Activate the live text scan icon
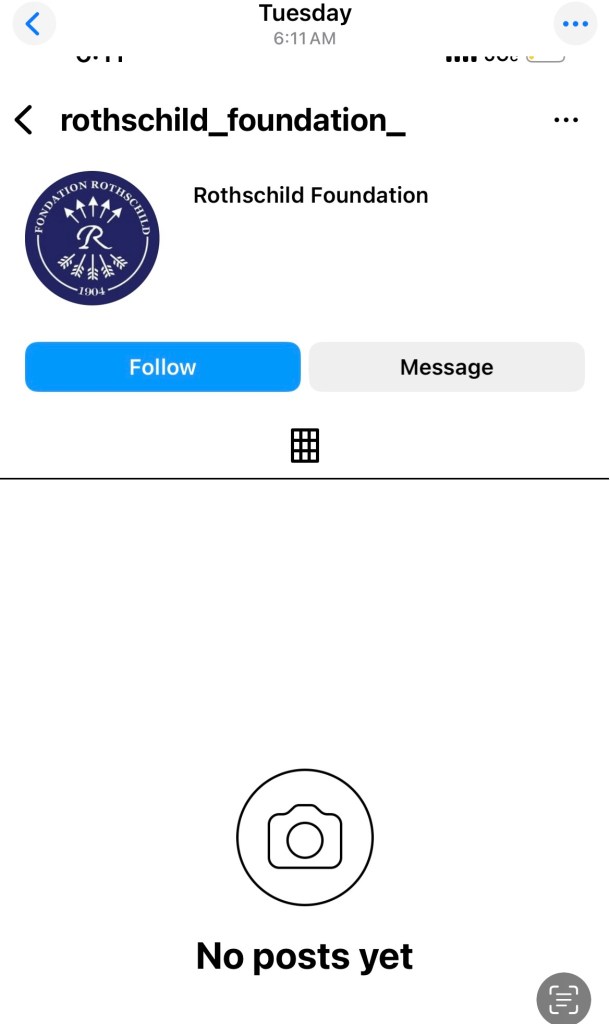 coord(564,997)
